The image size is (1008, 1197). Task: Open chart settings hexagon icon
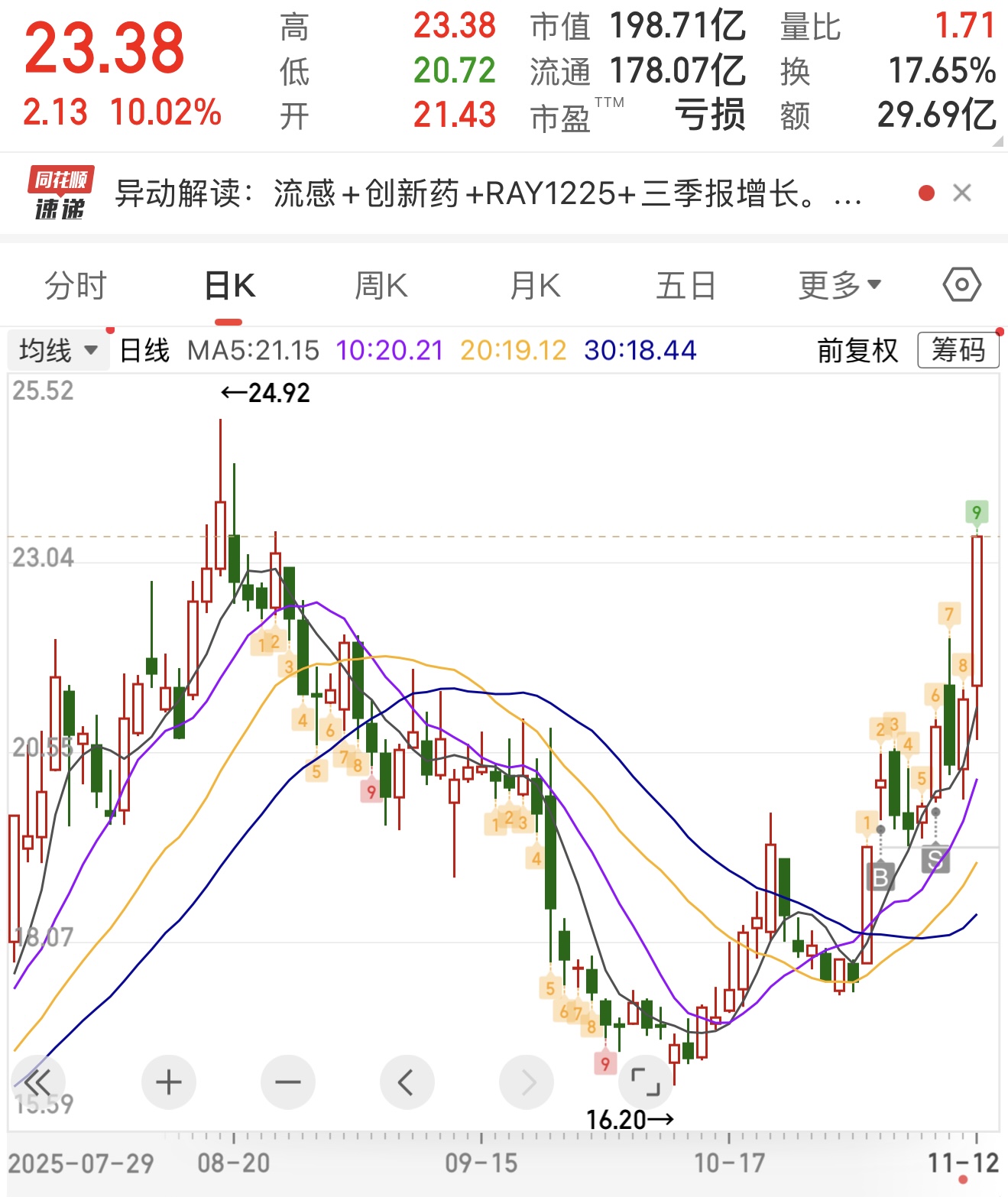pos(961,285)
